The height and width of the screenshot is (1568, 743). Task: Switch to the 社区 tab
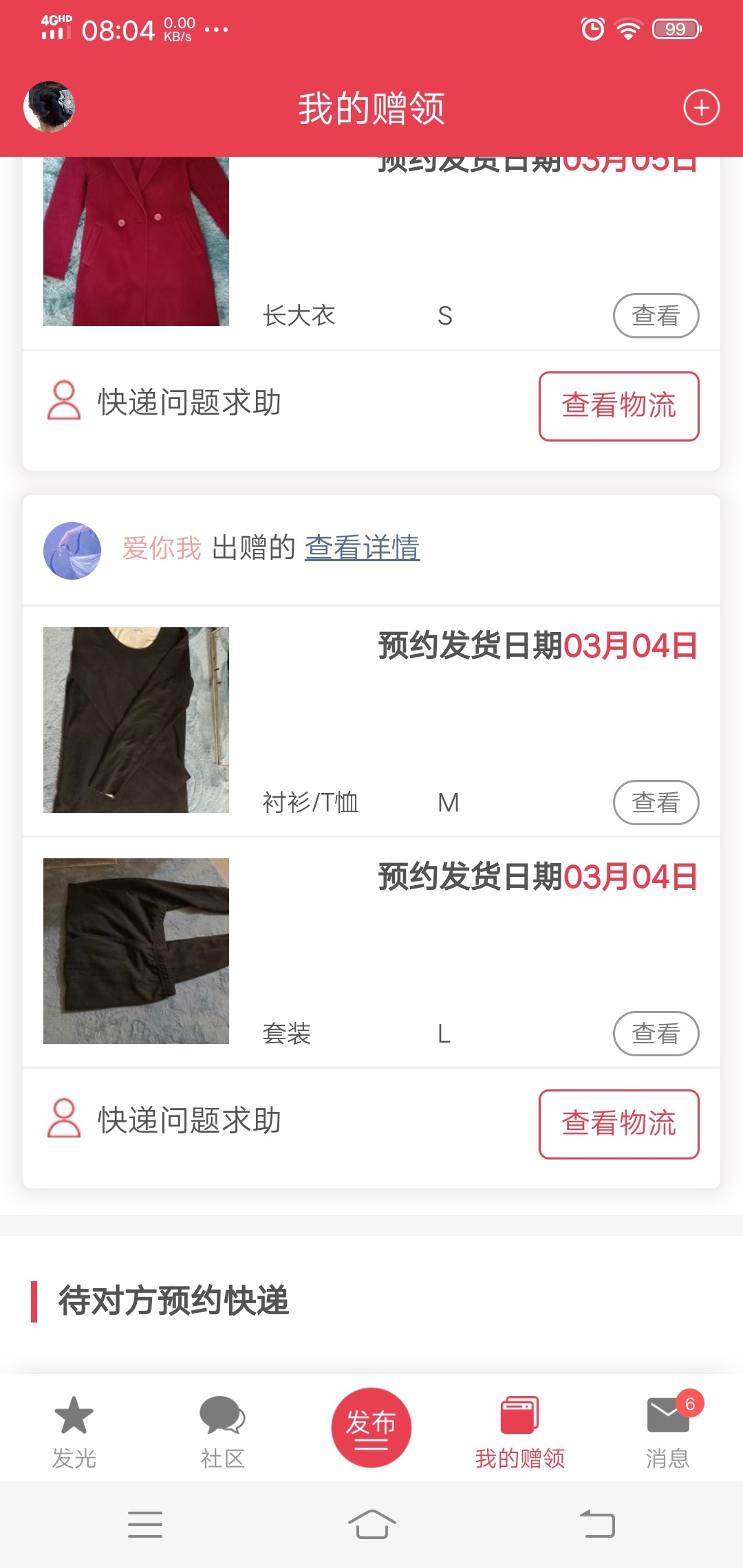[222, 1433]
